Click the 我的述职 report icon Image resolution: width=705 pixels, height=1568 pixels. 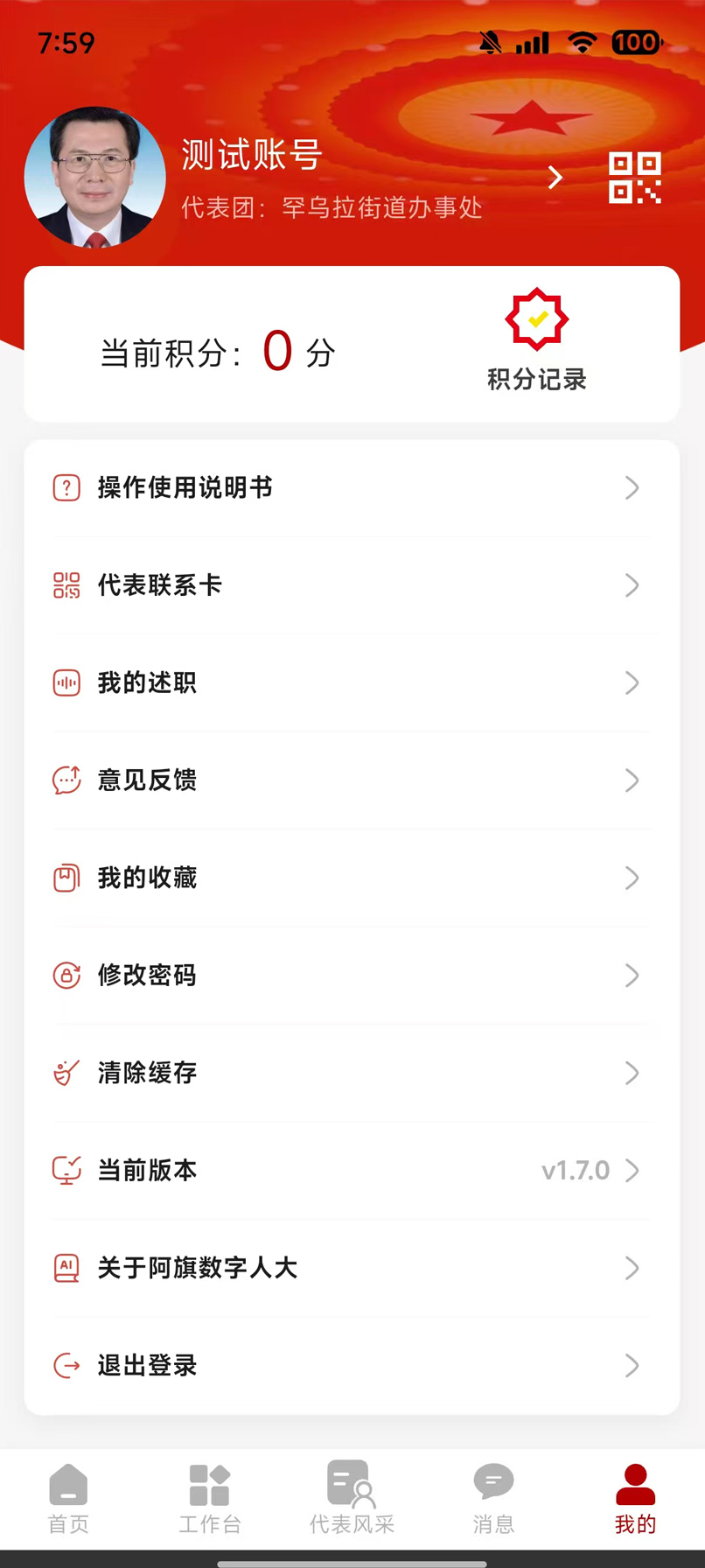(66, 683)
